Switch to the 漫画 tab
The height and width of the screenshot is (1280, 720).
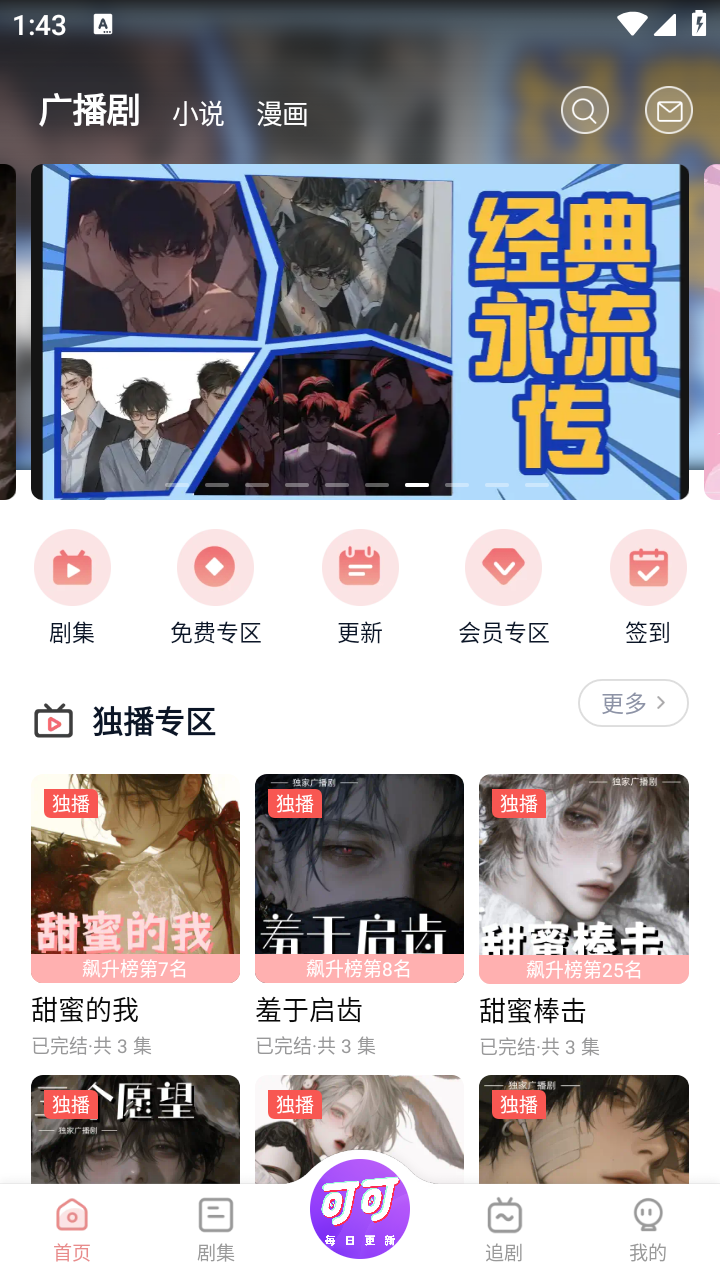283,114
